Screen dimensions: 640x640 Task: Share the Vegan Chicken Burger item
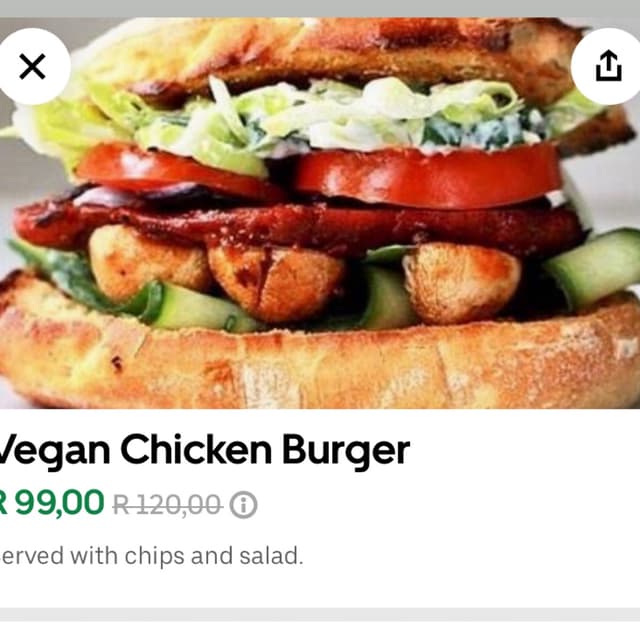pyautogui.click(x=608, y=66)
